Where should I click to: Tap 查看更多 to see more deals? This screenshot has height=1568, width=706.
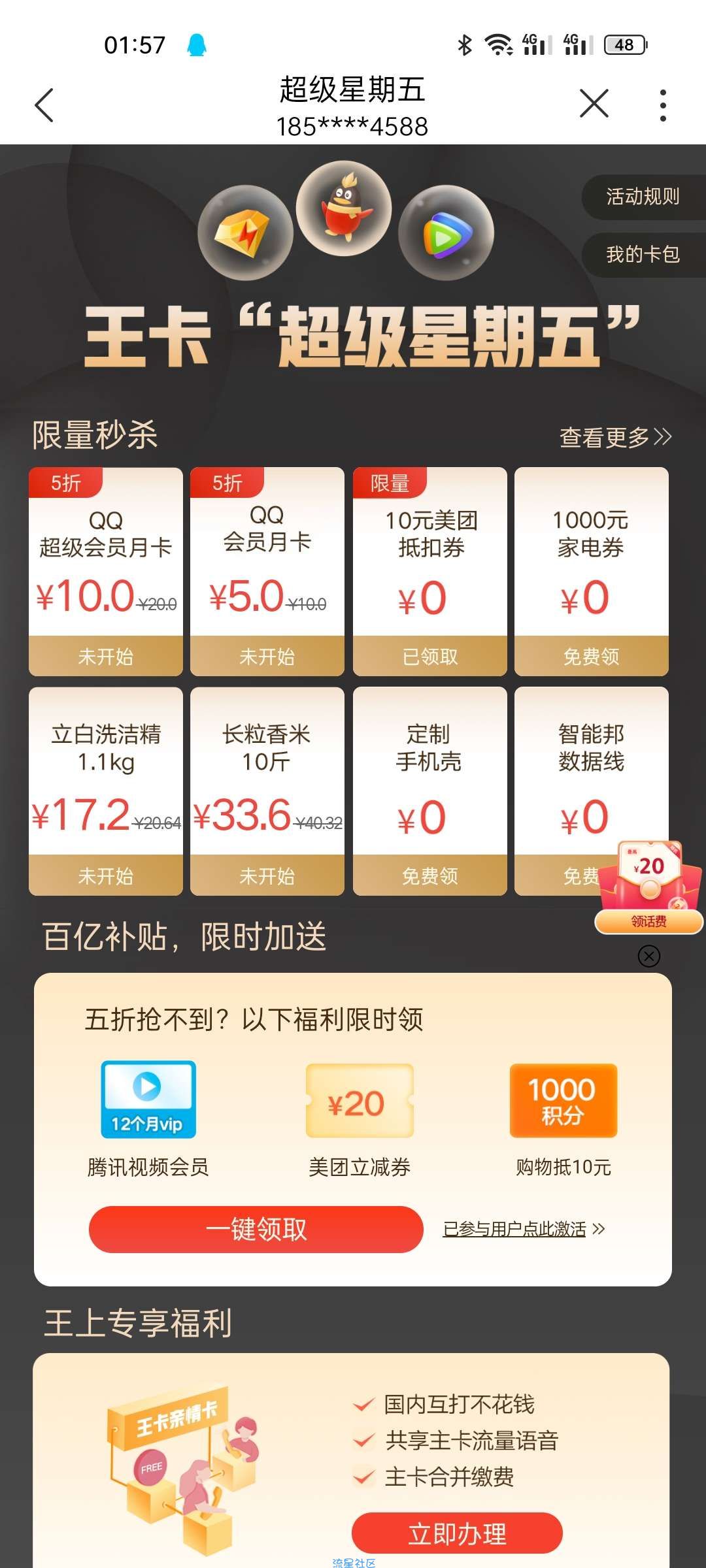pyautogui.click(x=615, y=437)
